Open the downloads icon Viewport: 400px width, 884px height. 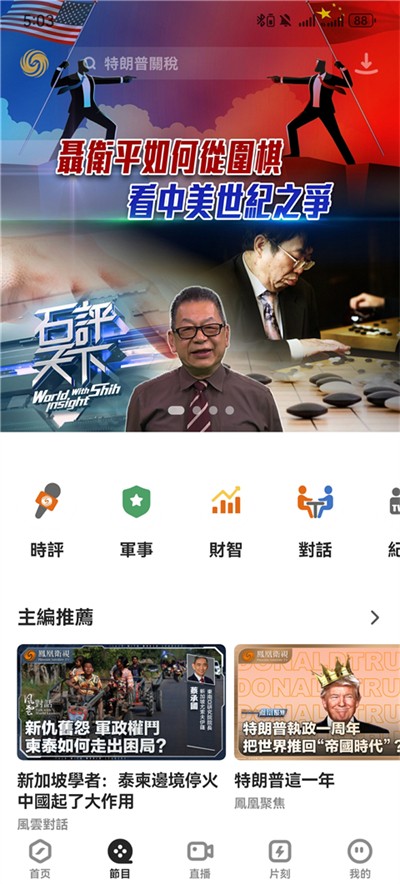pyautogui.click(x=366, y=64)
